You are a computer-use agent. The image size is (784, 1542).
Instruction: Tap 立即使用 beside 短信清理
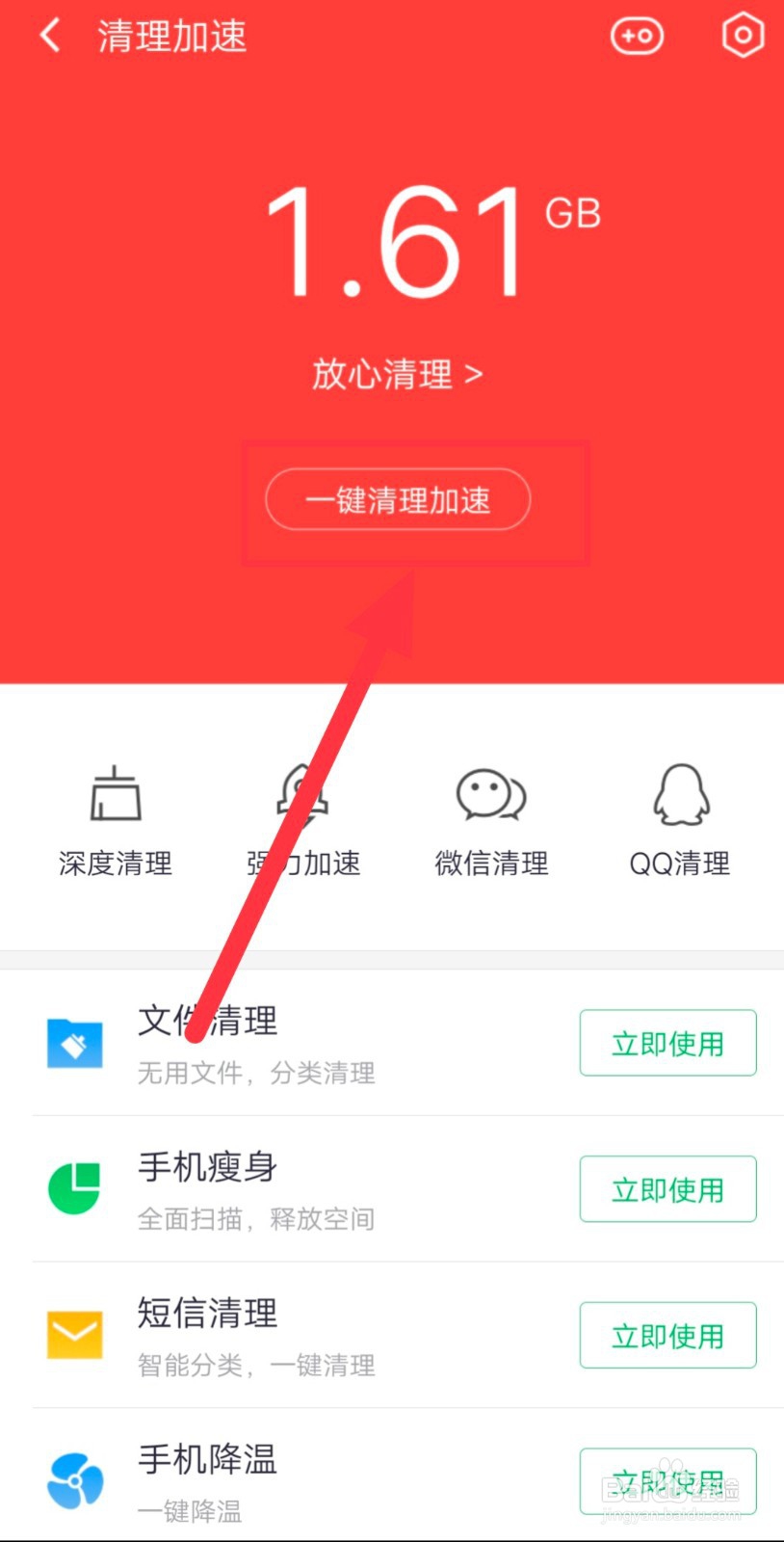point(667,1335)
